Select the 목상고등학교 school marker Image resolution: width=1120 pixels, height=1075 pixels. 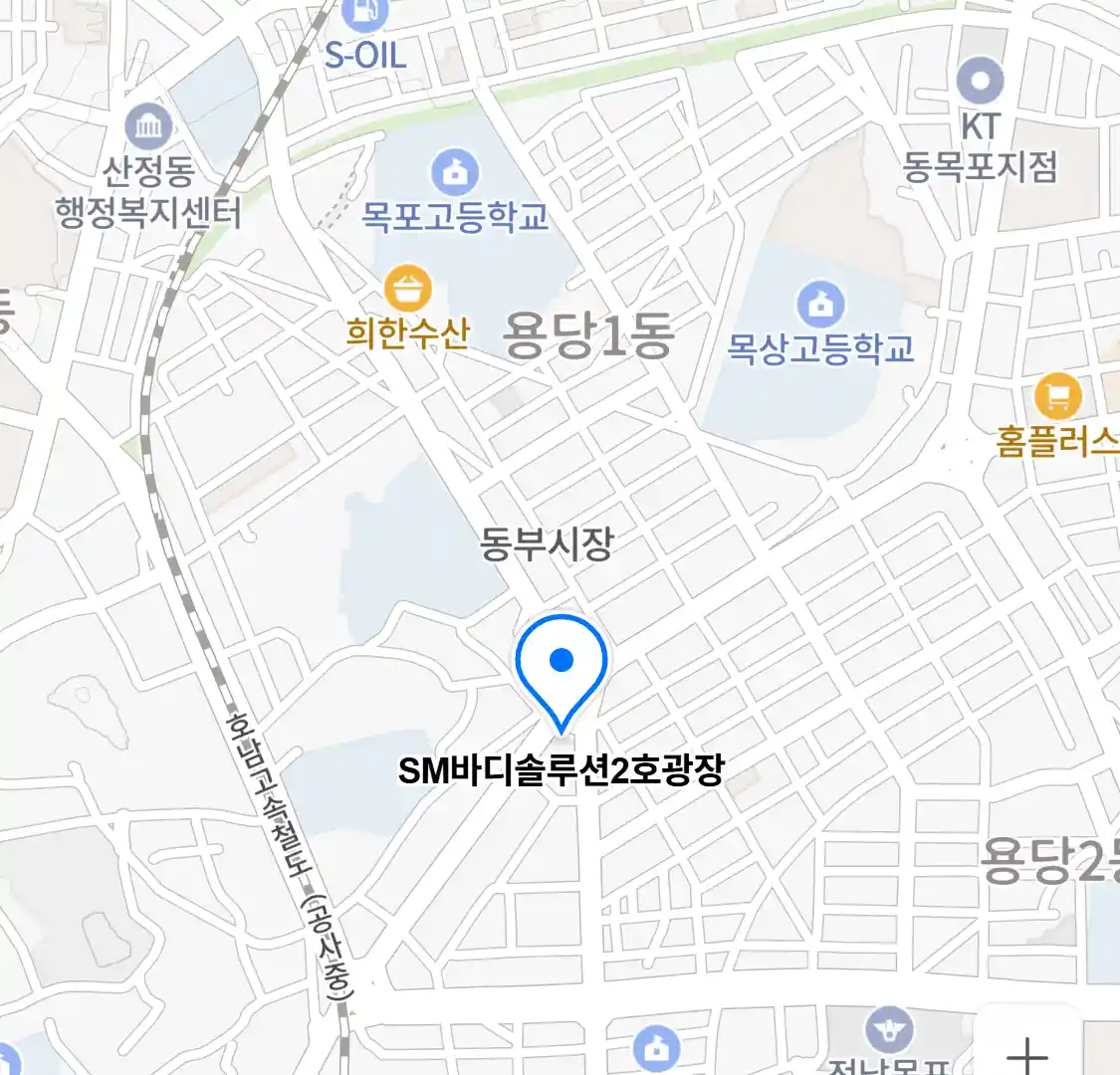point(820,306)
